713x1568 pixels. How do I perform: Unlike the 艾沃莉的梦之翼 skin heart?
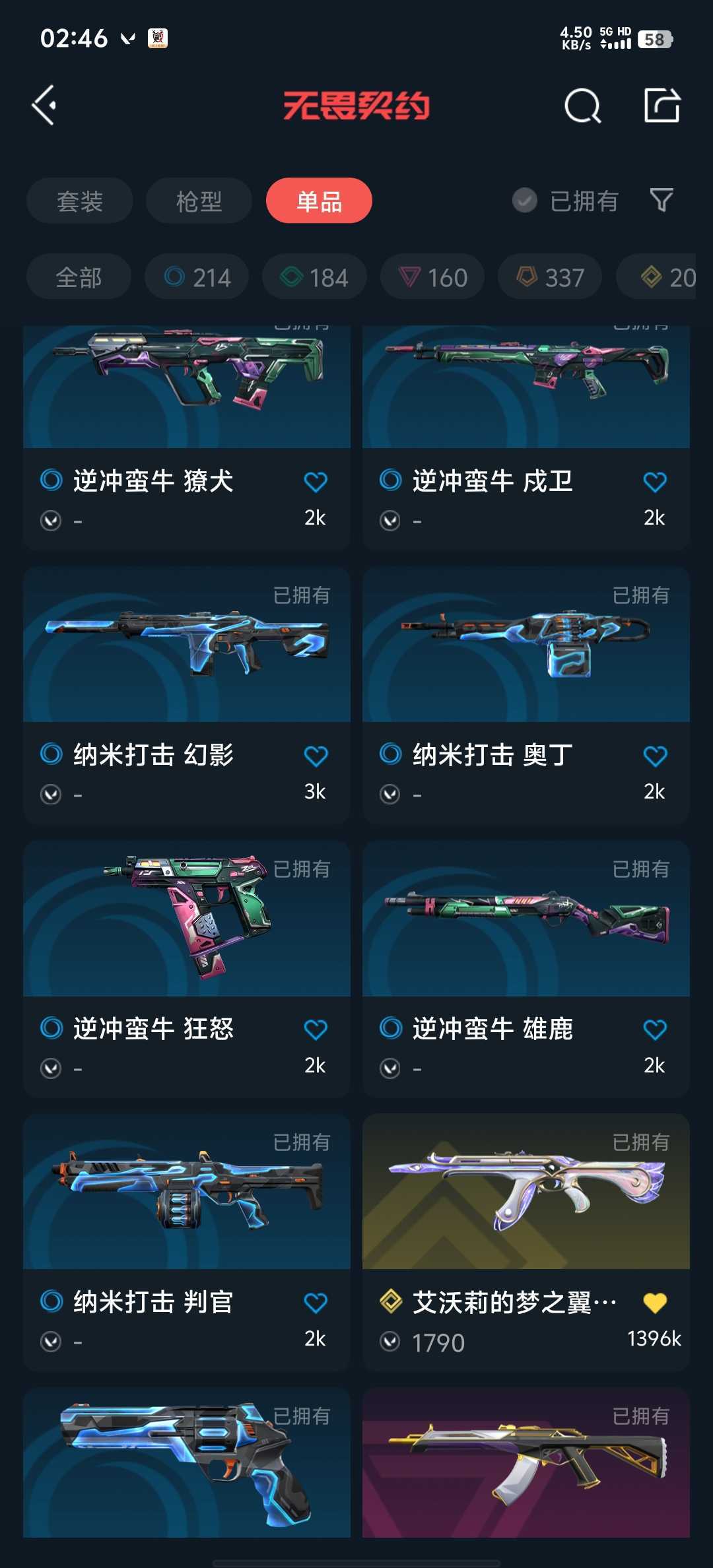click(654, 1303)
